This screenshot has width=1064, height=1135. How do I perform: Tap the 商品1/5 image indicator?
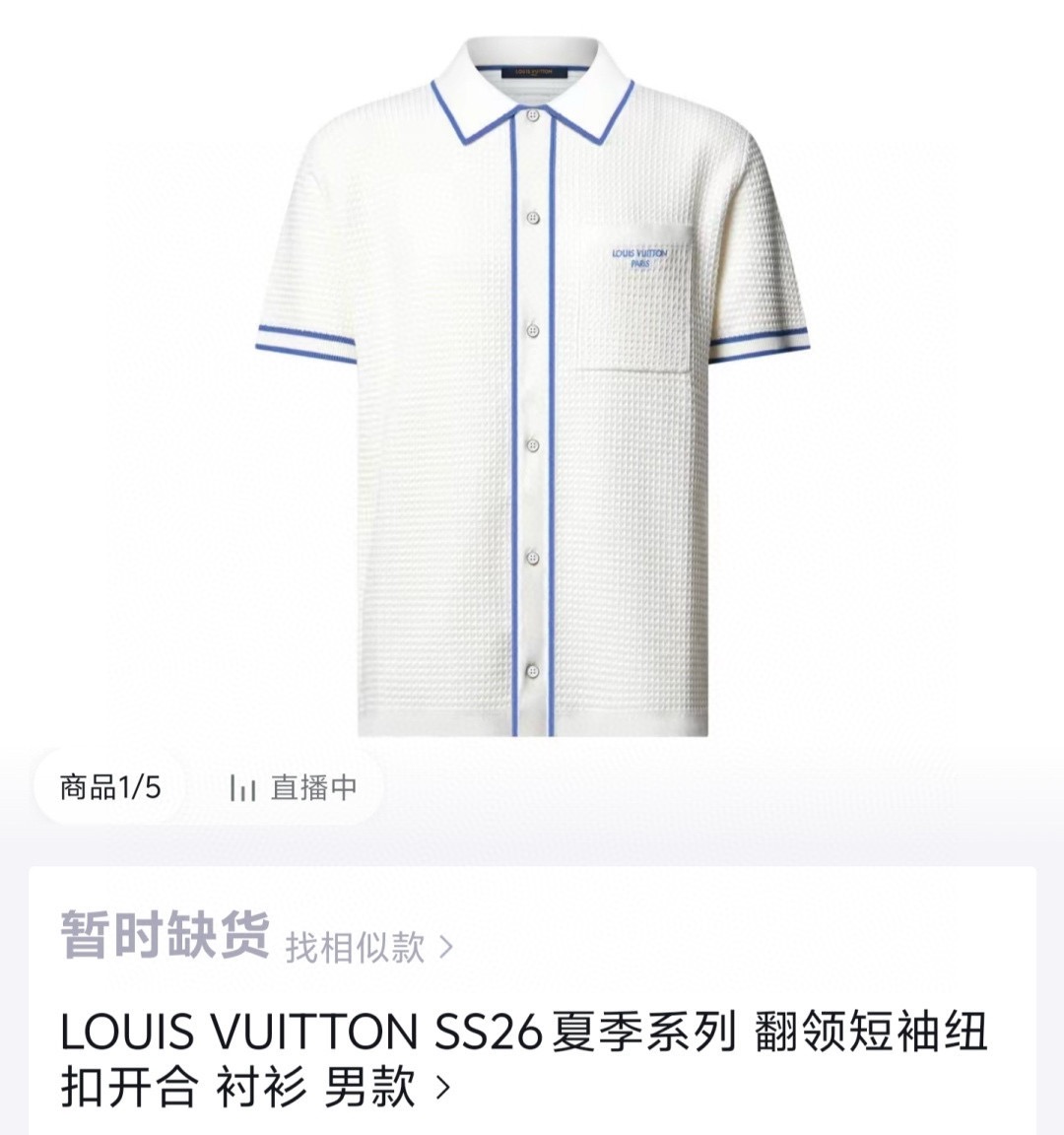pos(109,787)
